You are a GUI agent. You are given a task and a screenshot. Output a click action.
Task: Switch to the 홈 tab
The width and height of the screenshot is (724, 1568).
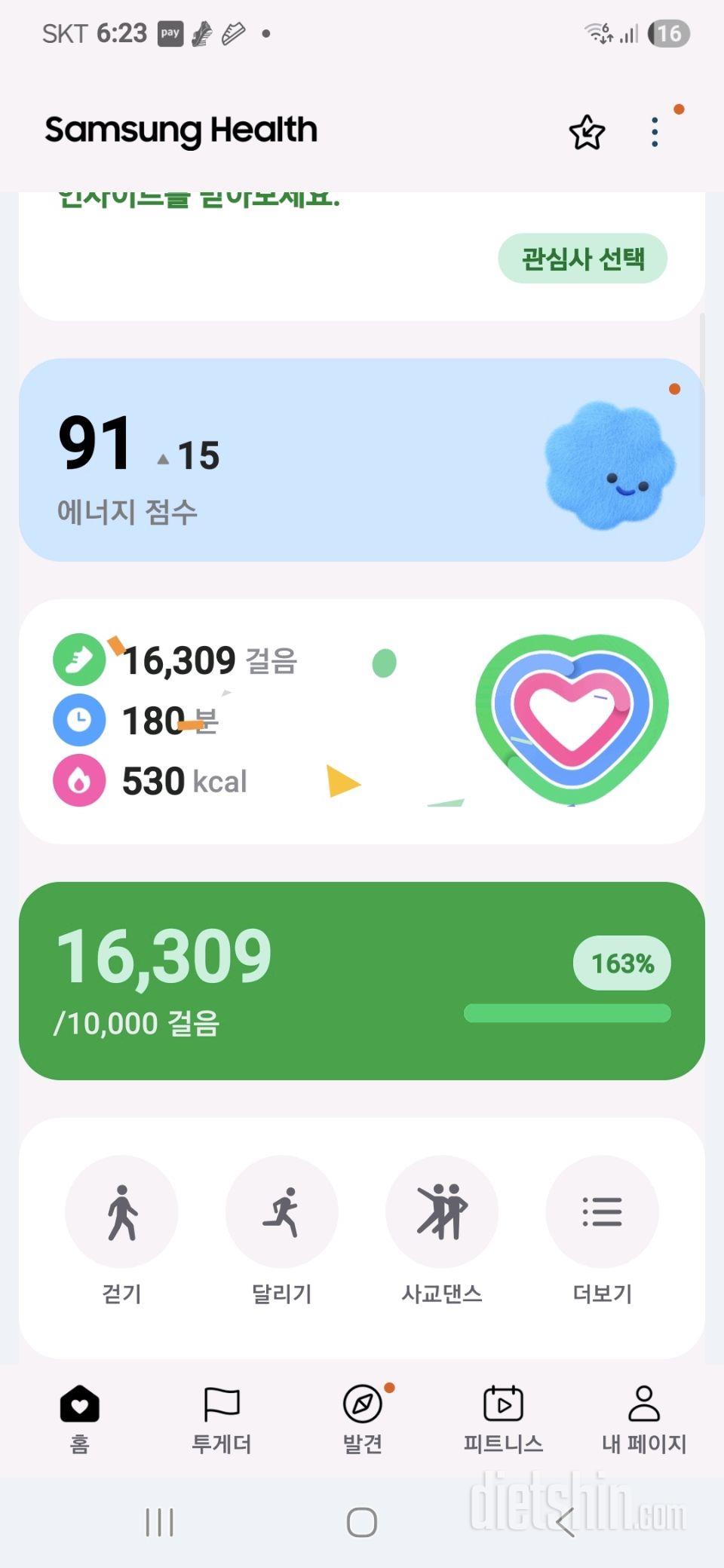click(x=80, y=1419)
